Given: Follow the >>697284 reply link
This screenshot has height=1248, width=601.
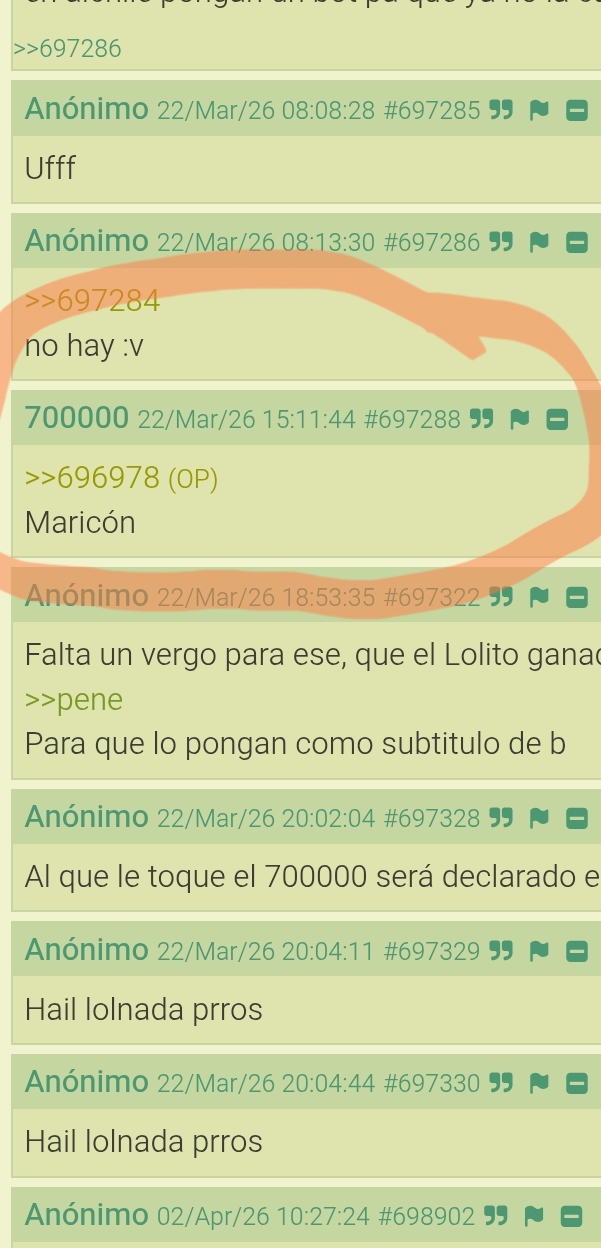Looking at the screenshot, I should [92, 298].
